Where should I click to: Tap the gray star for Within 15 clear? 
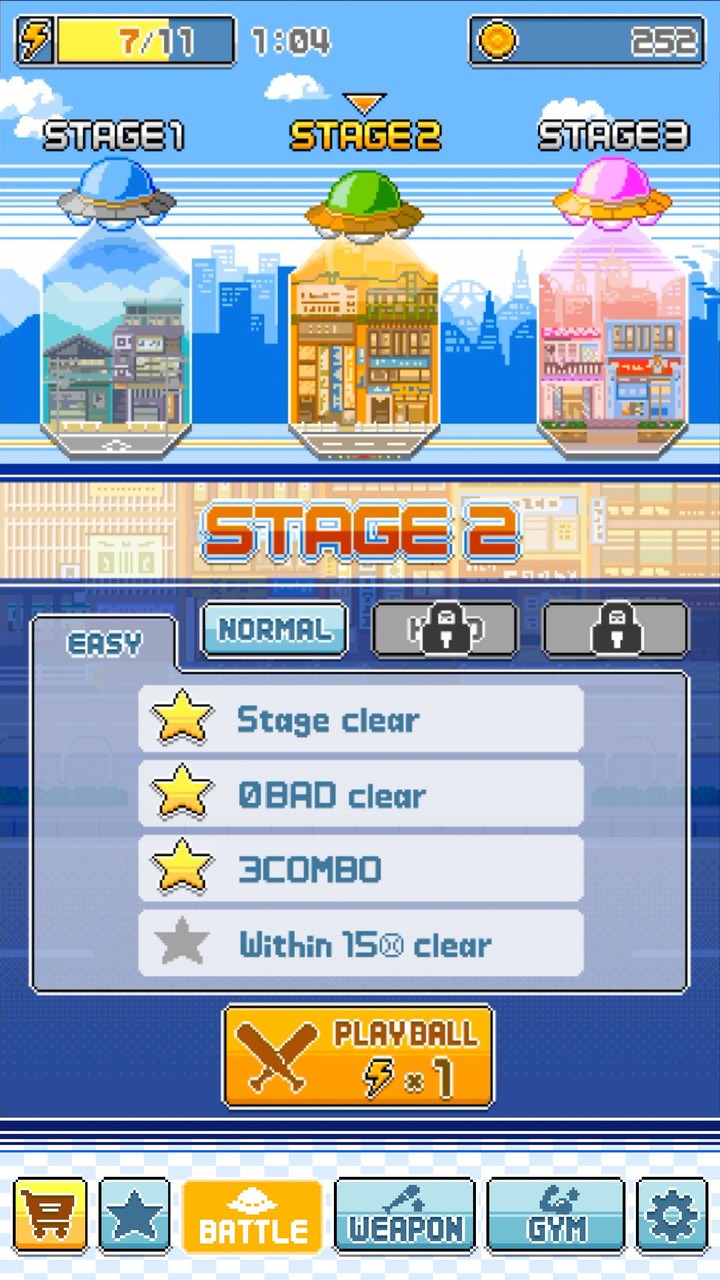tap(182, 942)
